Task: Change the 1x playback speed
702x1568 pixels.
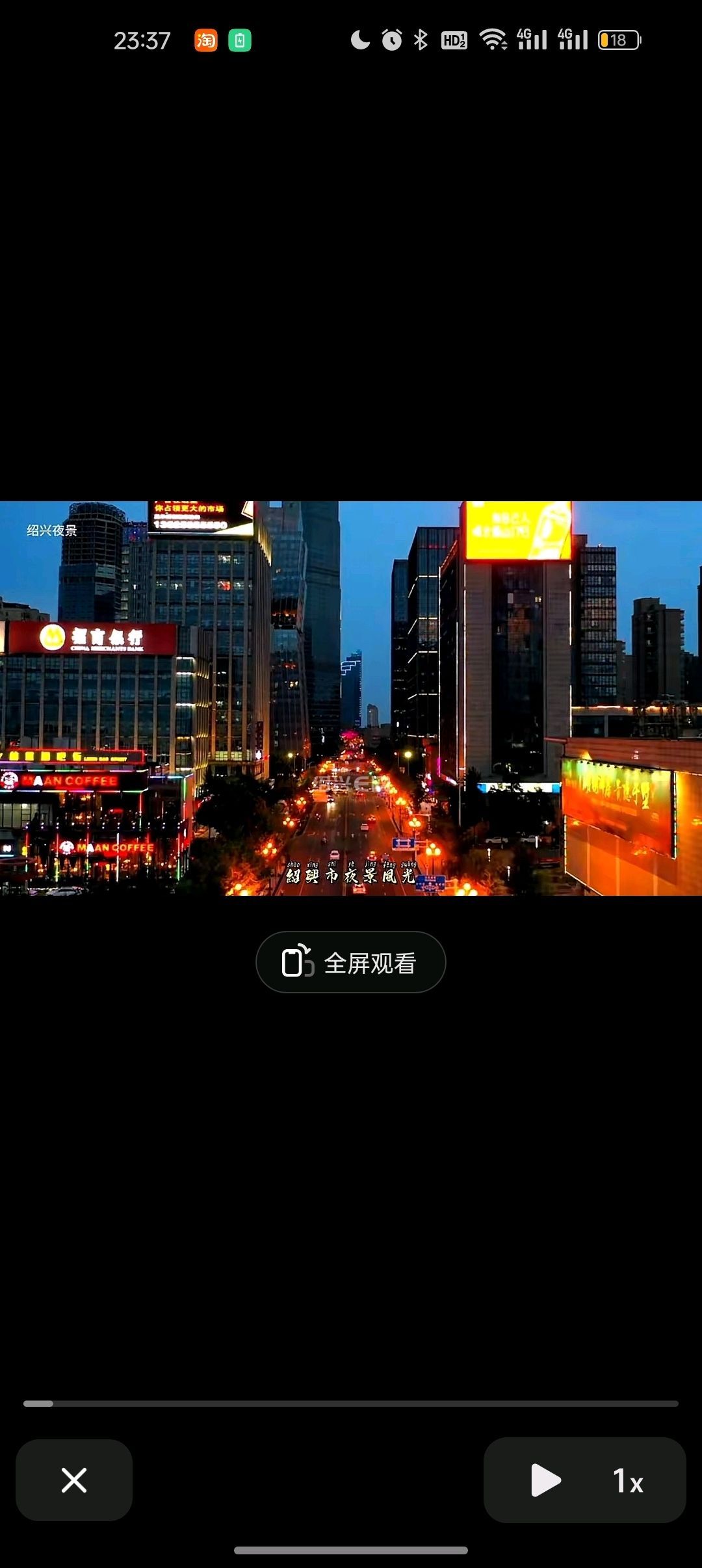Action: tap(628, 1481)
